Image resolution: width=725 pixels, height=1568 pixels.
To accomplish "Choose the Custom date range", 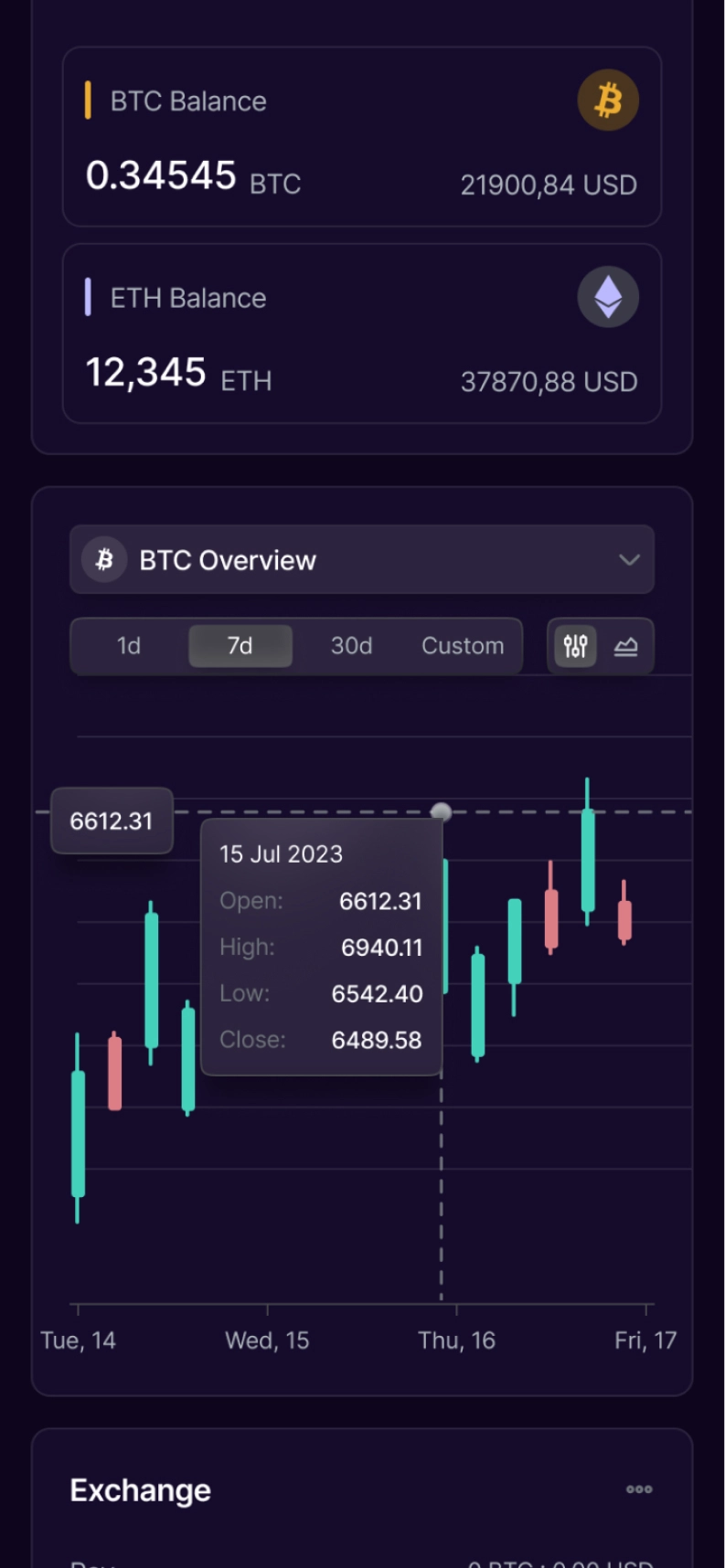I will pos(463,646).
